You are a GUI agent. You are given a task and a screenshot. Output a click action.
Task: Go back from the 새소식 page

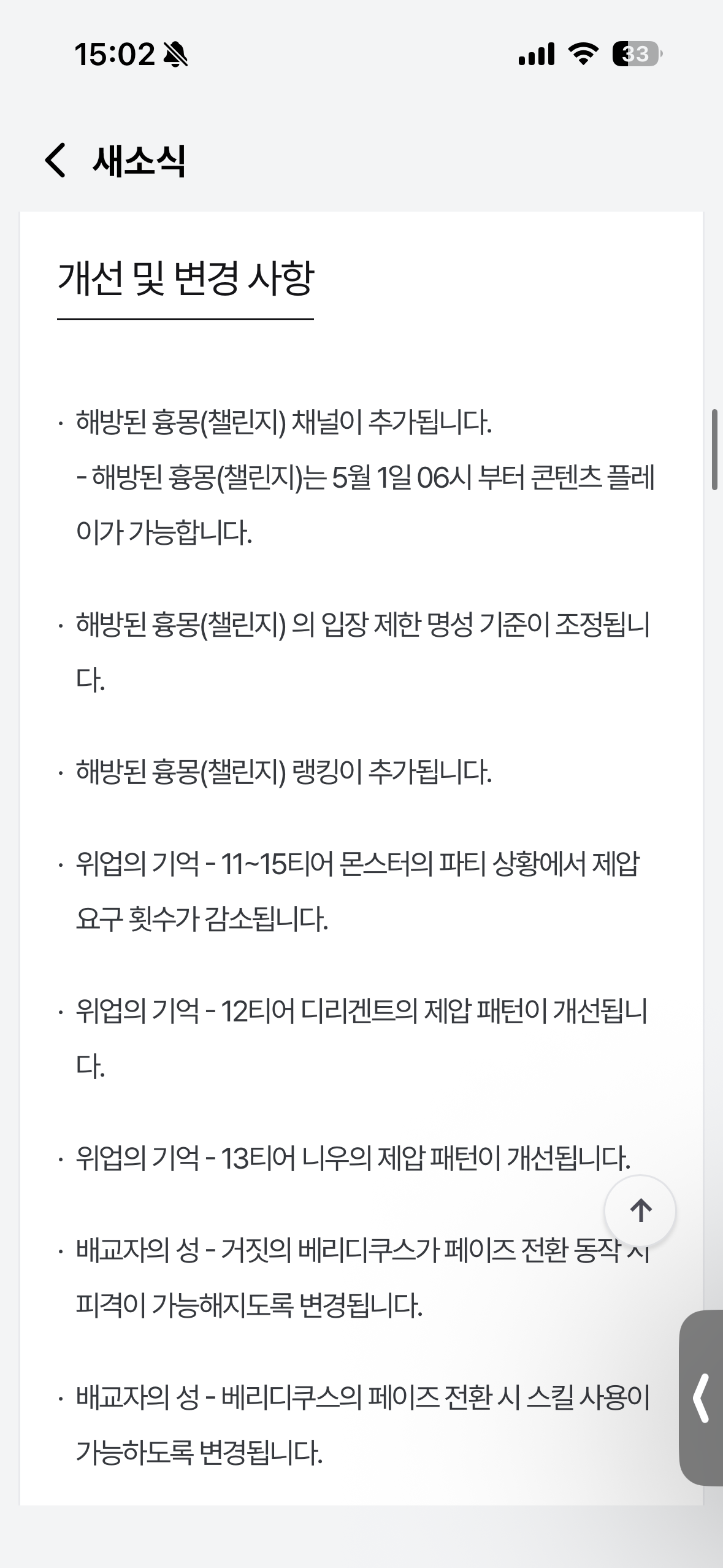[x=55, y=161]
